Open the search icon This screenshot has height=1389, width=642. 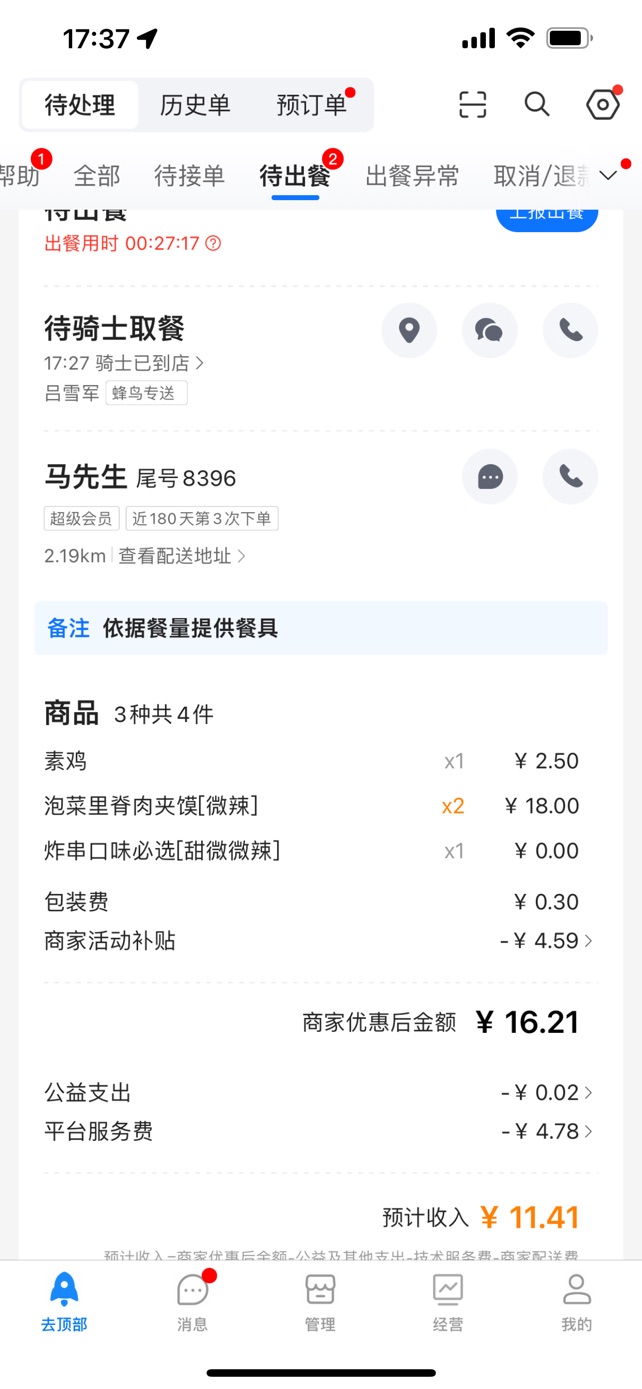click(537, 104)
